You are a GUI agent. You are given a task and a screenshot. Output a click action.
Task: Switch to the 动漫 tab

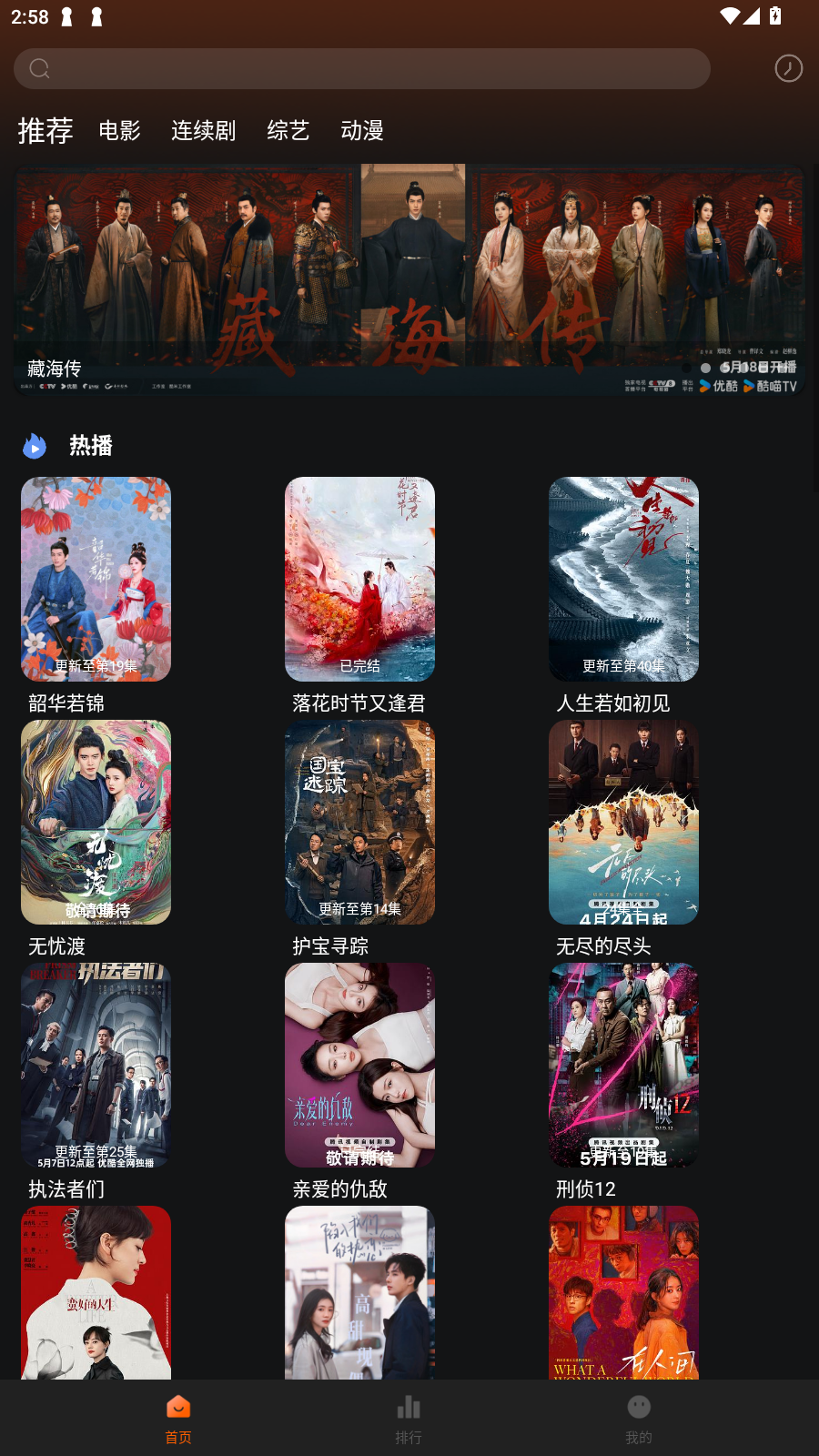coord(361,130)
